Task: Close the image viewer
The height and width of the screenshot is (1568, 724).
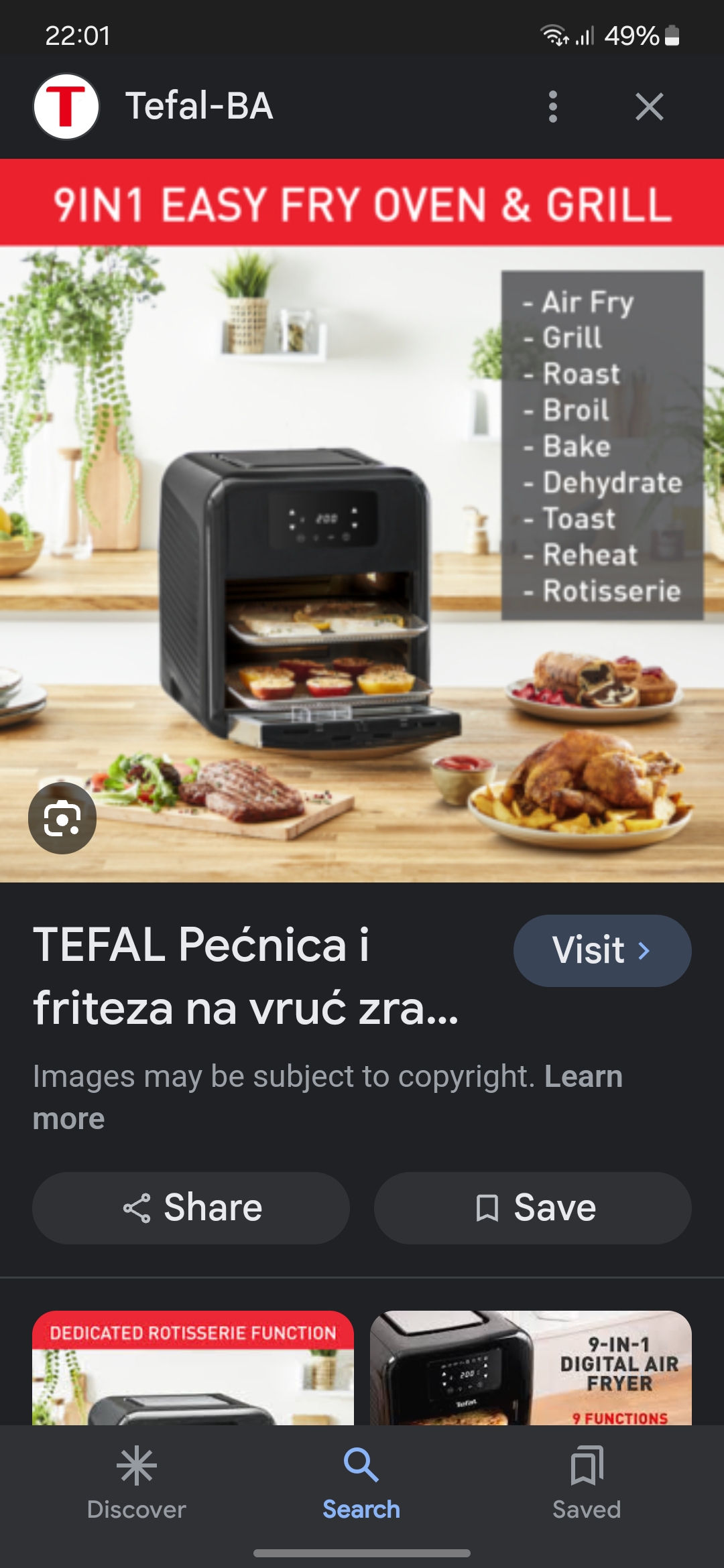Action: (x=649, y=107)
